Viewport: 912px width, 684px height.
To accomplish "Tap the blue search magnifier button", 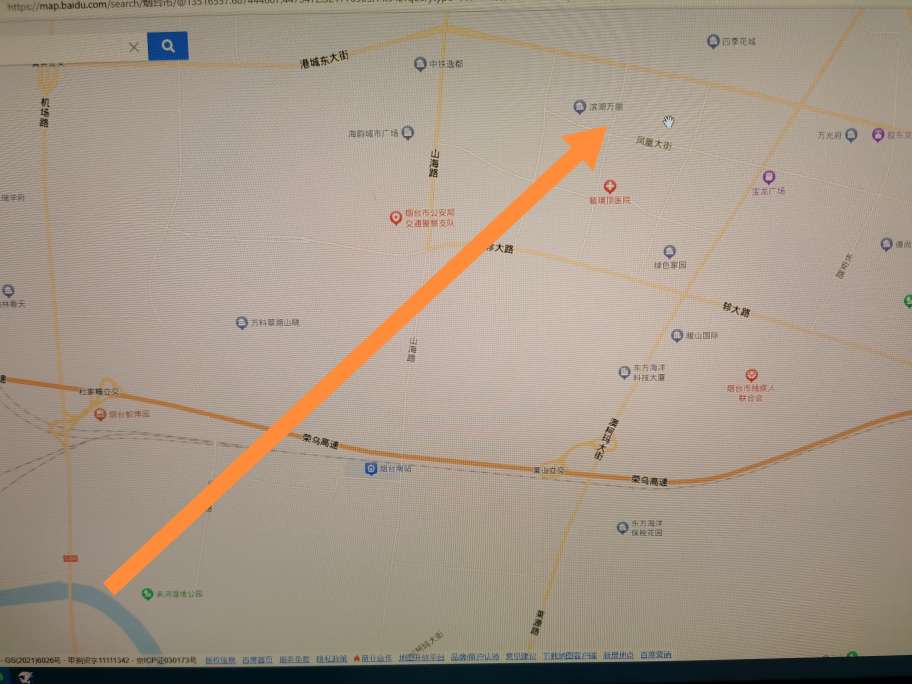I will pos(168,46).
